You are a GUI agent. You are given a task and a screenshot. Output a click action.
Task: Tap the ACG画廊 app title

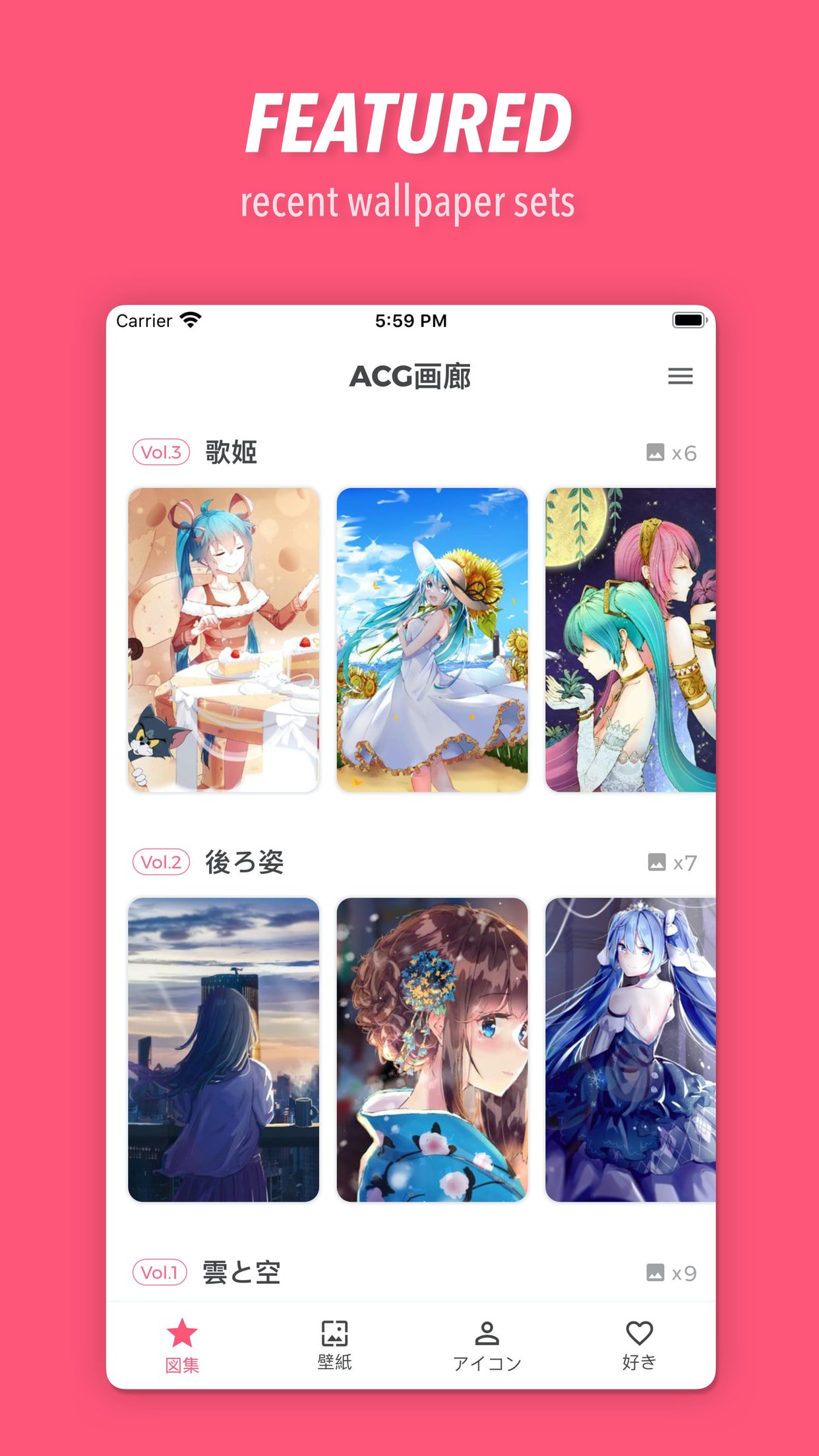(x=409, y=376)
